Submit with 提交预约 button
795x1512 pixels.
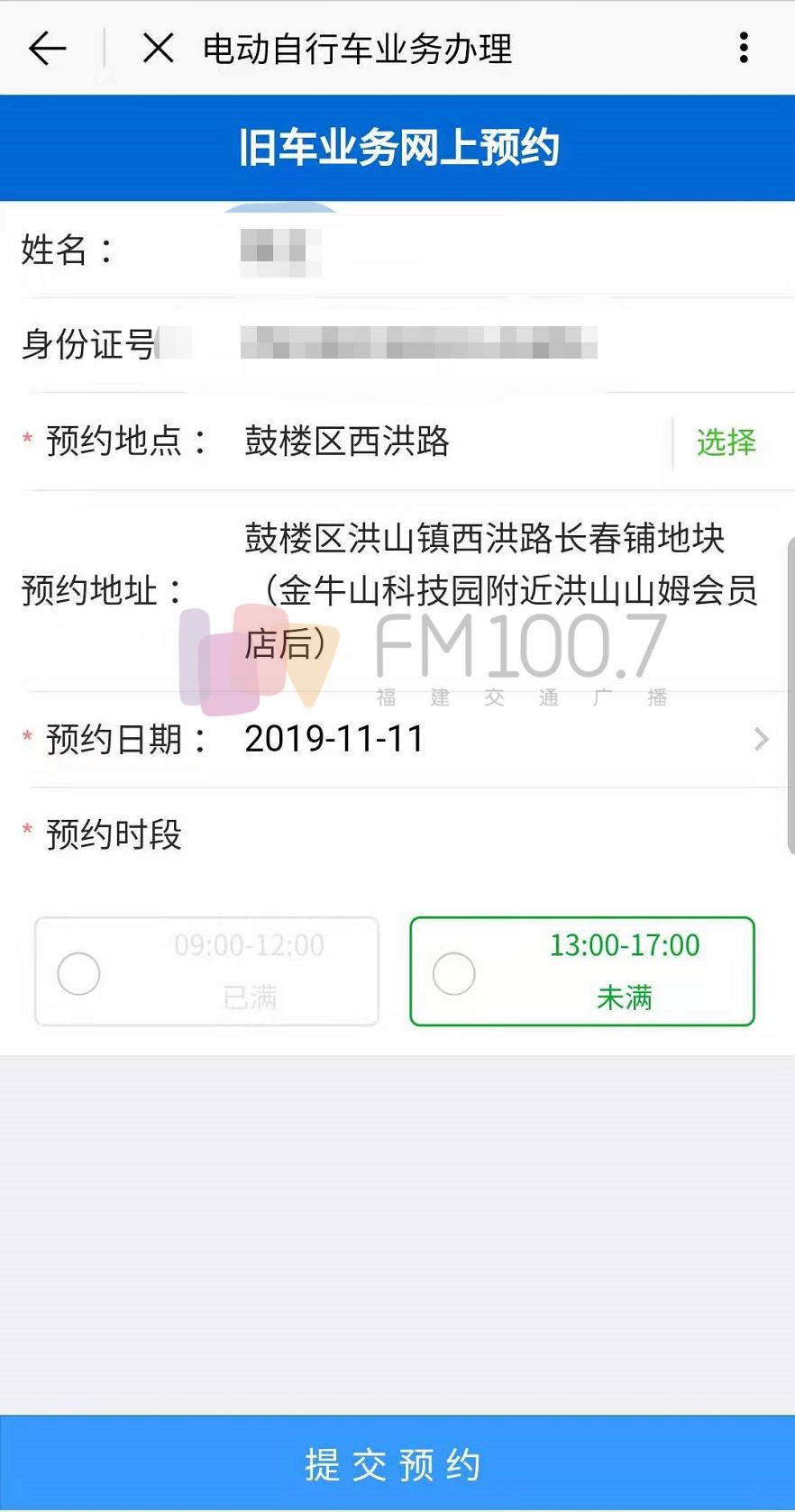tap(397, 1464)
